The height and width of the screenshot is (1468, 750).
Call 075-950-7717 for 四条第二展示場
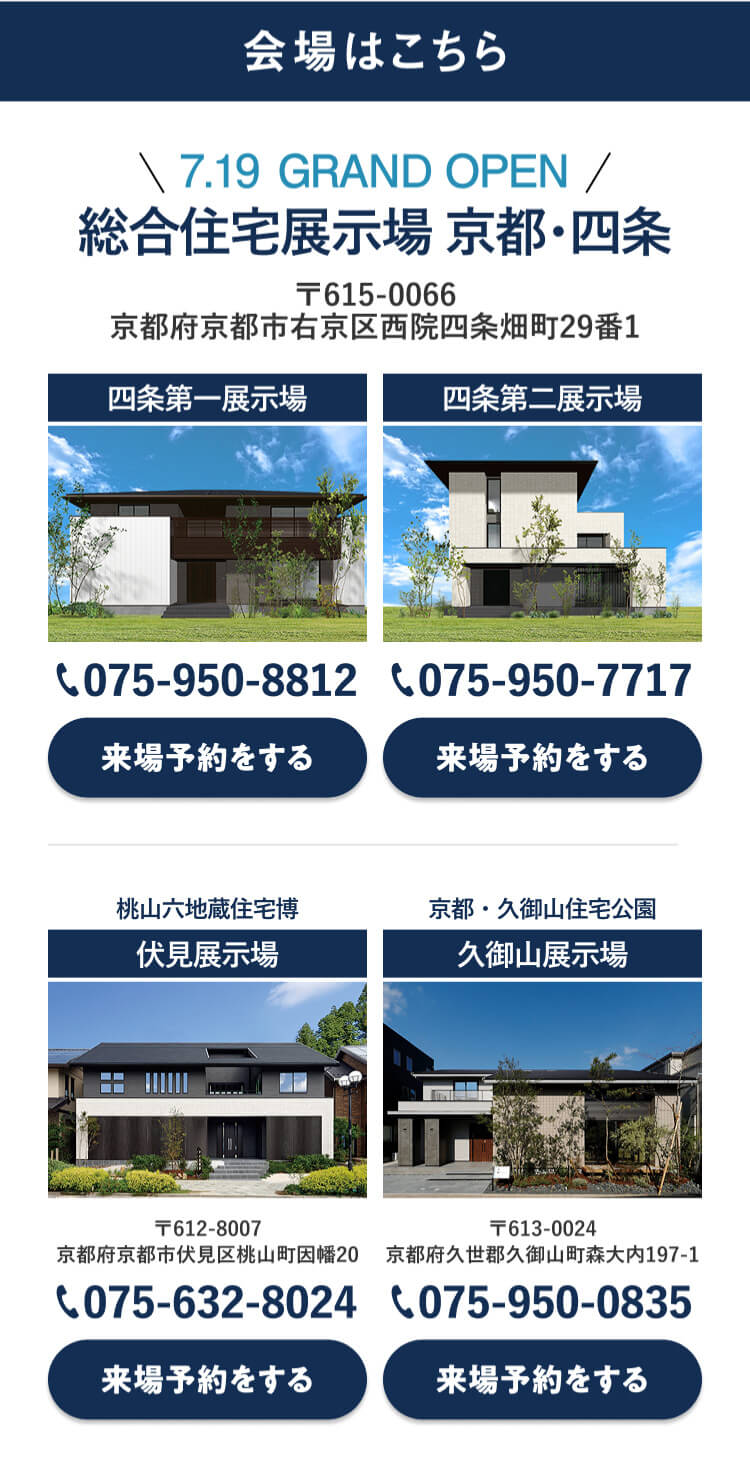542,681
